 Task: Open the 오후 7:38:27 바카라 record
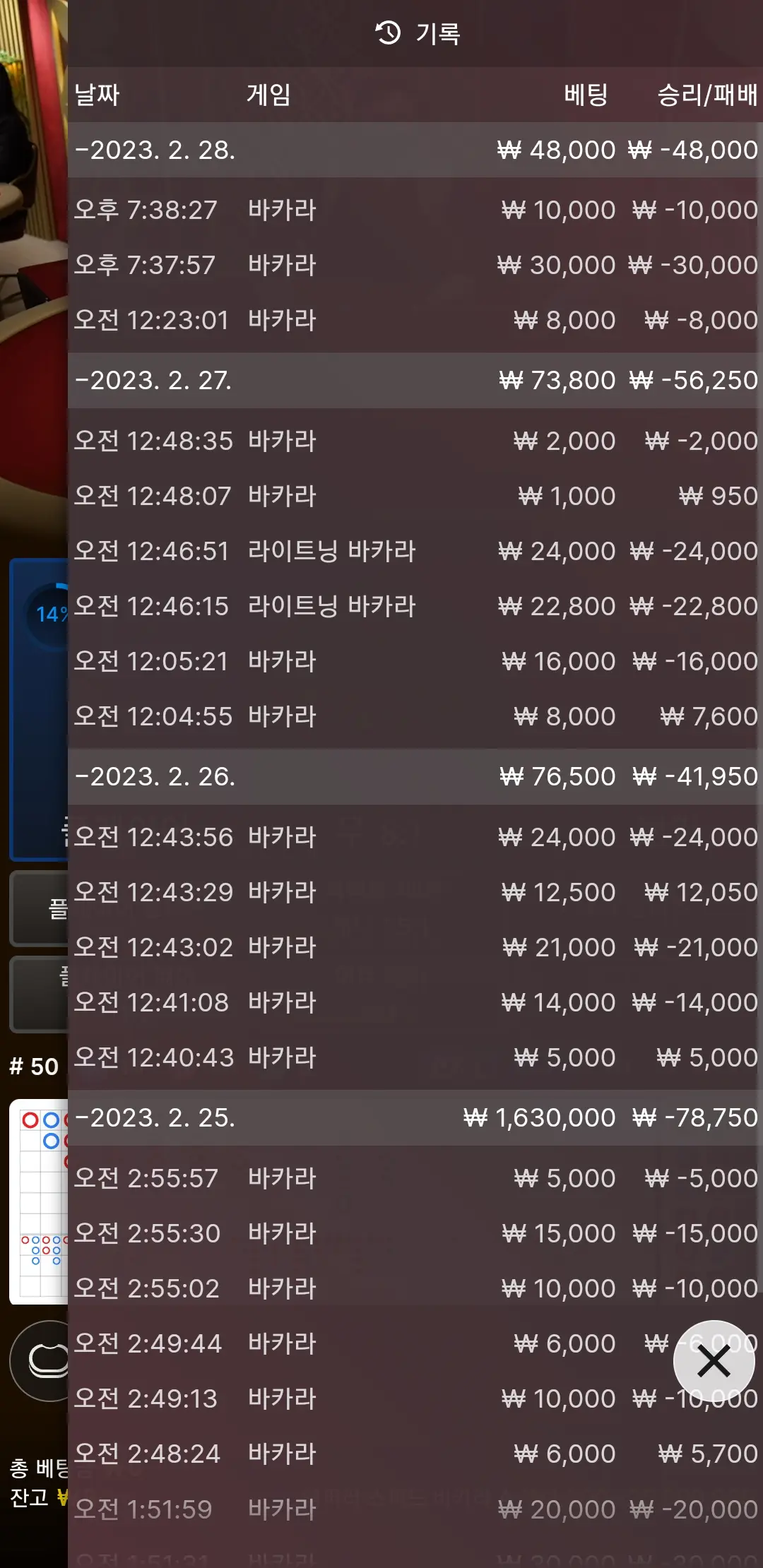click(415, 210)
